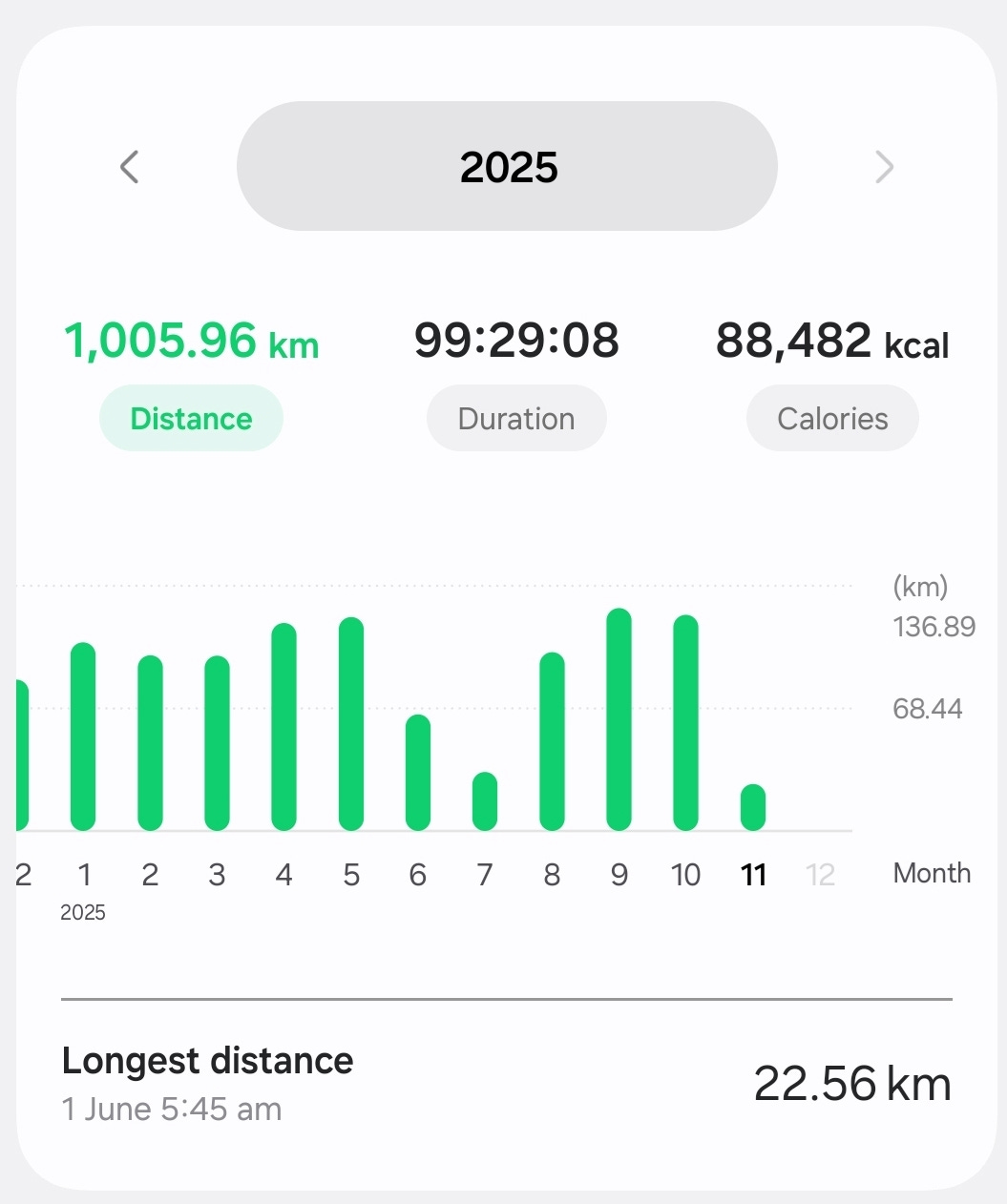This screenshot has height=1204, width=1007.
Task: Go to the previous year
Action: [x=130, y=167]
